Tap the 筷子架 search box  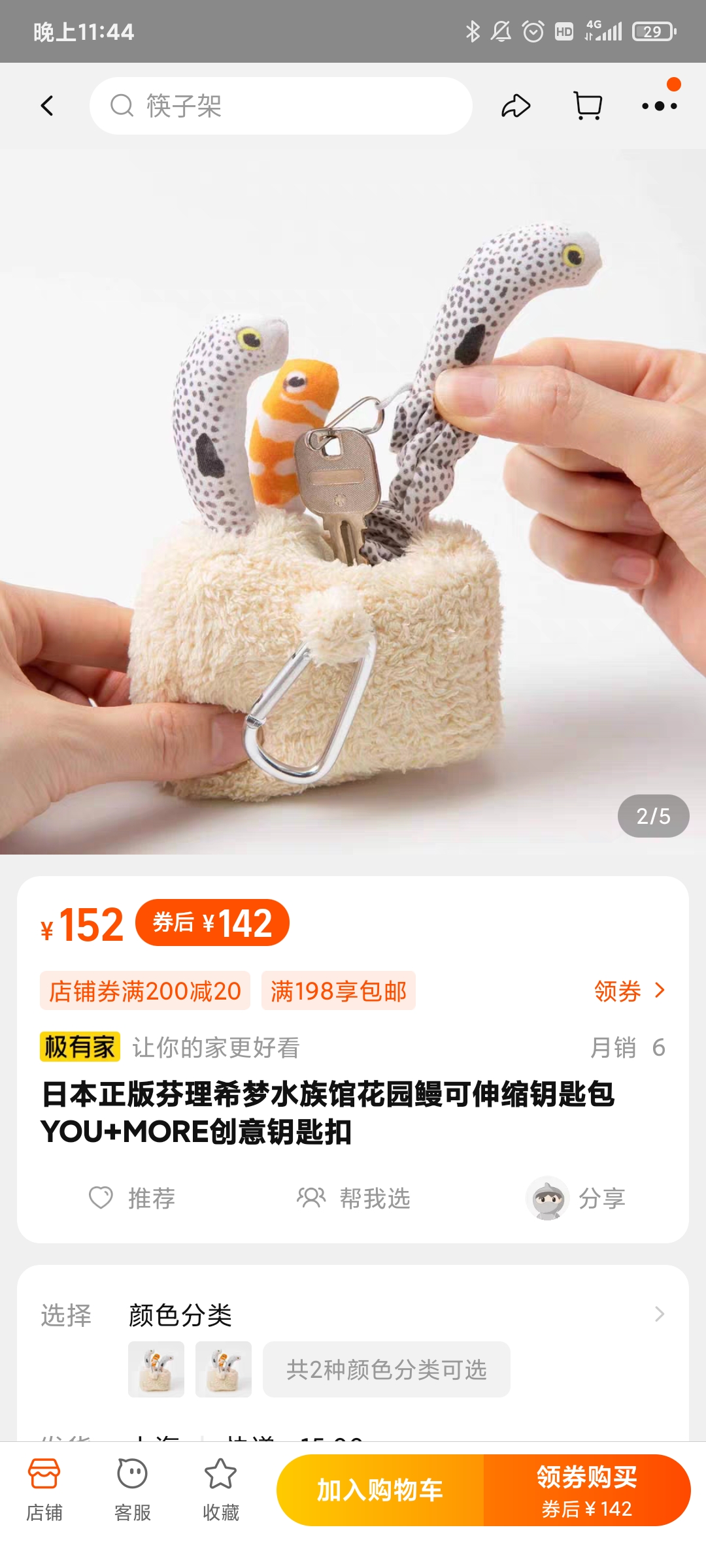(281, 106)
